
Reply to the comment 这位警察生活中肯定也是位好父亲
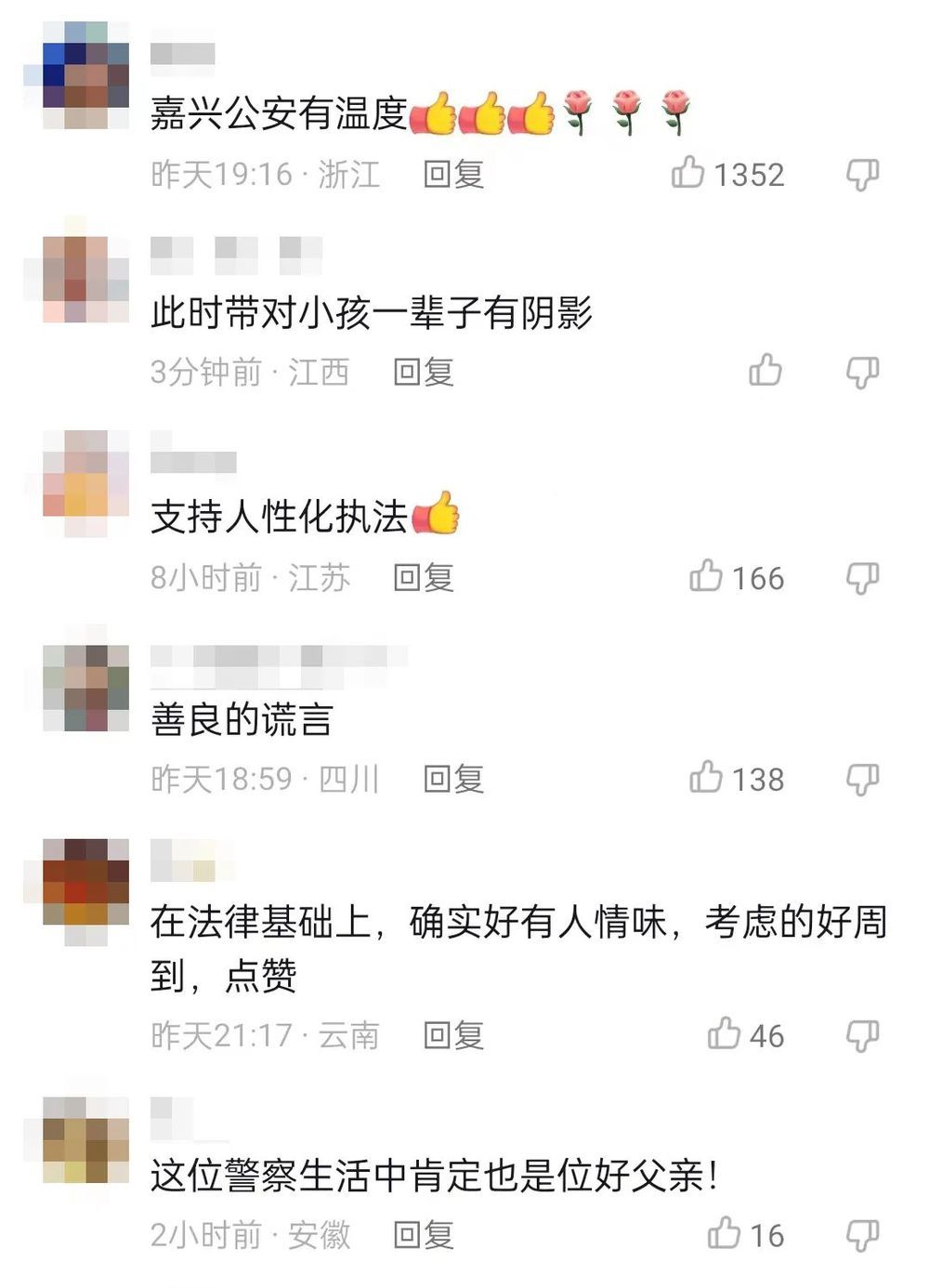[x=424, y=1235]
